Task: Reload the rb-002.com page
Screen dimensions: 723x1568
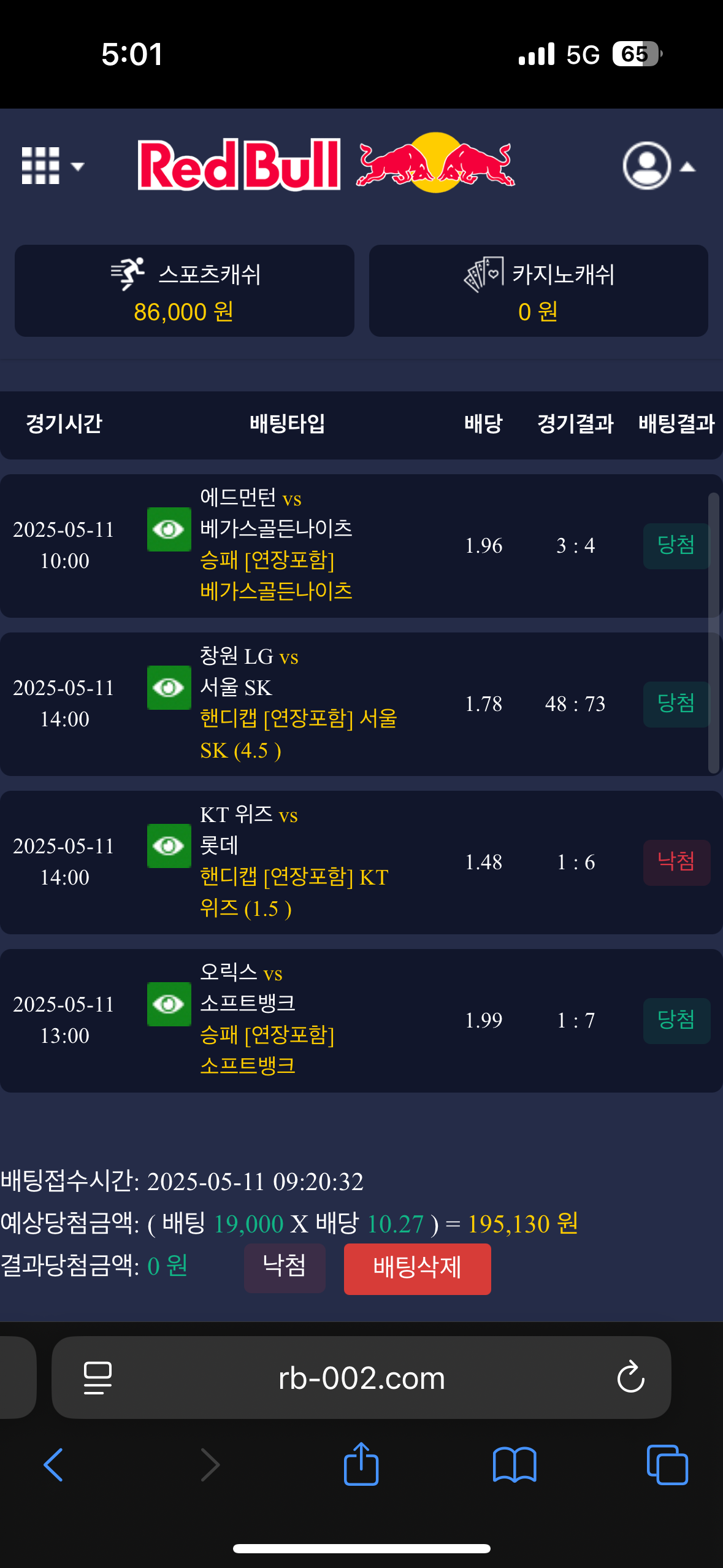Action: (630, 1377)
